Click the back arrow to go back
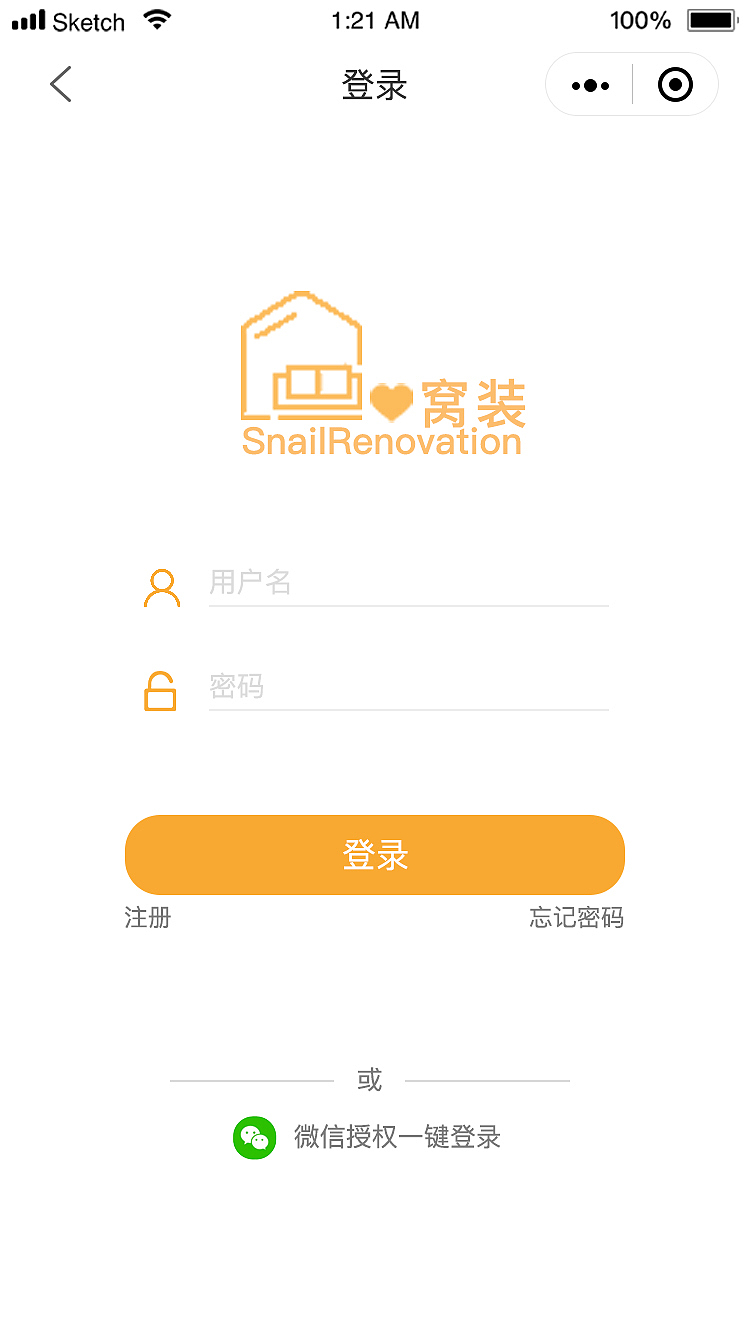This screenshot has height=1334, width=750. pos(60,84)
